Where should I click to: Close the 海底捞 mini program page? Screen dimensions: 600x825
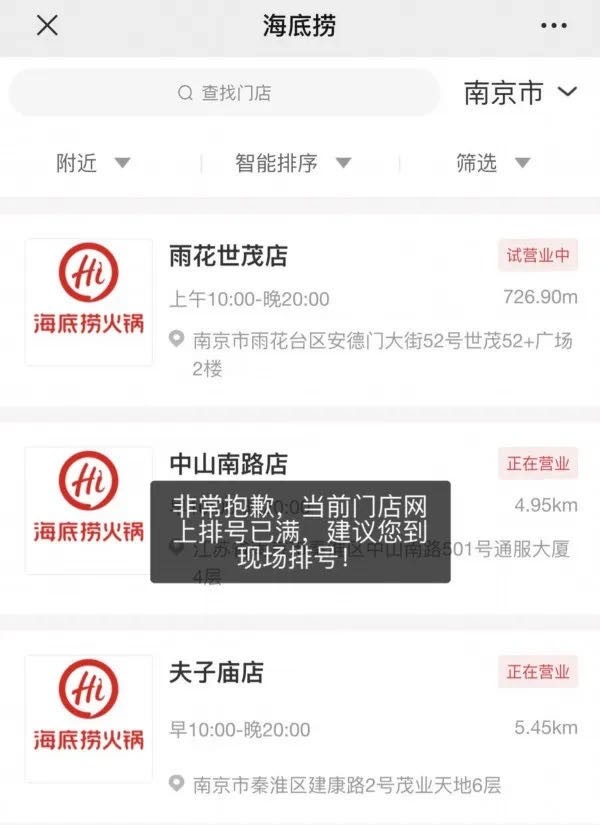click(x=47, y=27)
